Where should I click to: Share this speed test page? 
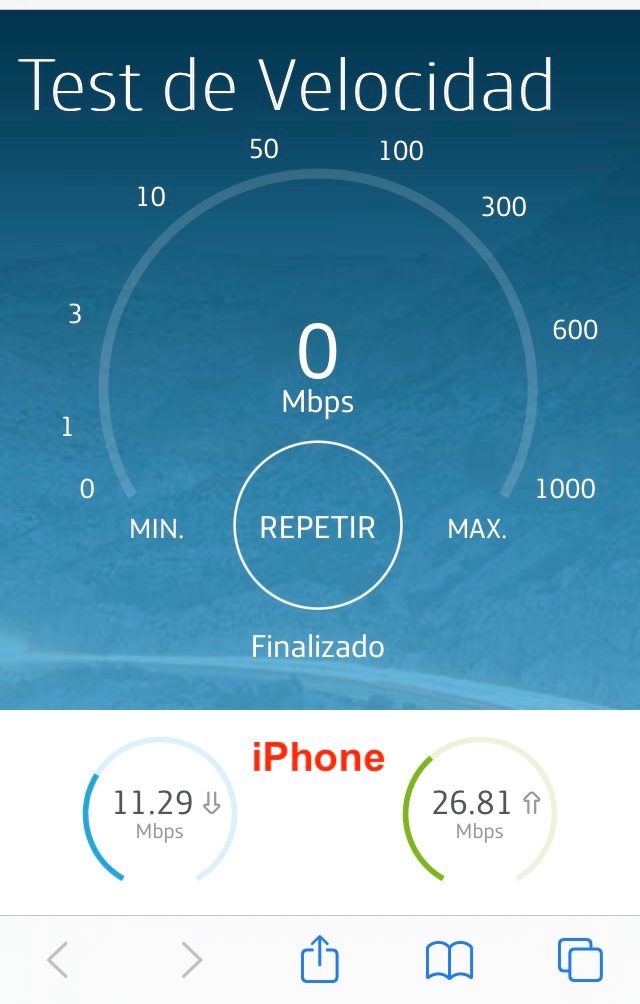pos(320,960)
